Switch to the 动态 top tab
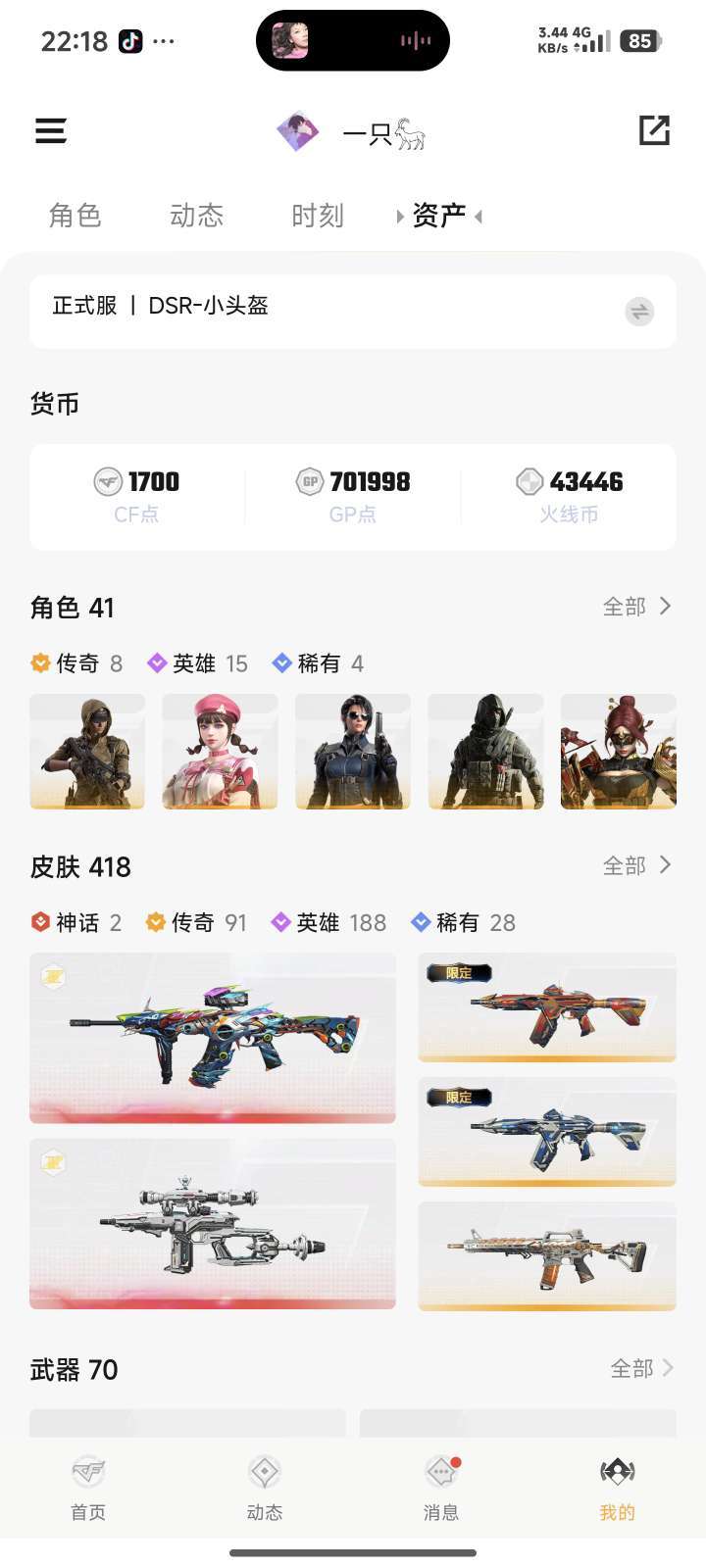 [x=197, y=216]
